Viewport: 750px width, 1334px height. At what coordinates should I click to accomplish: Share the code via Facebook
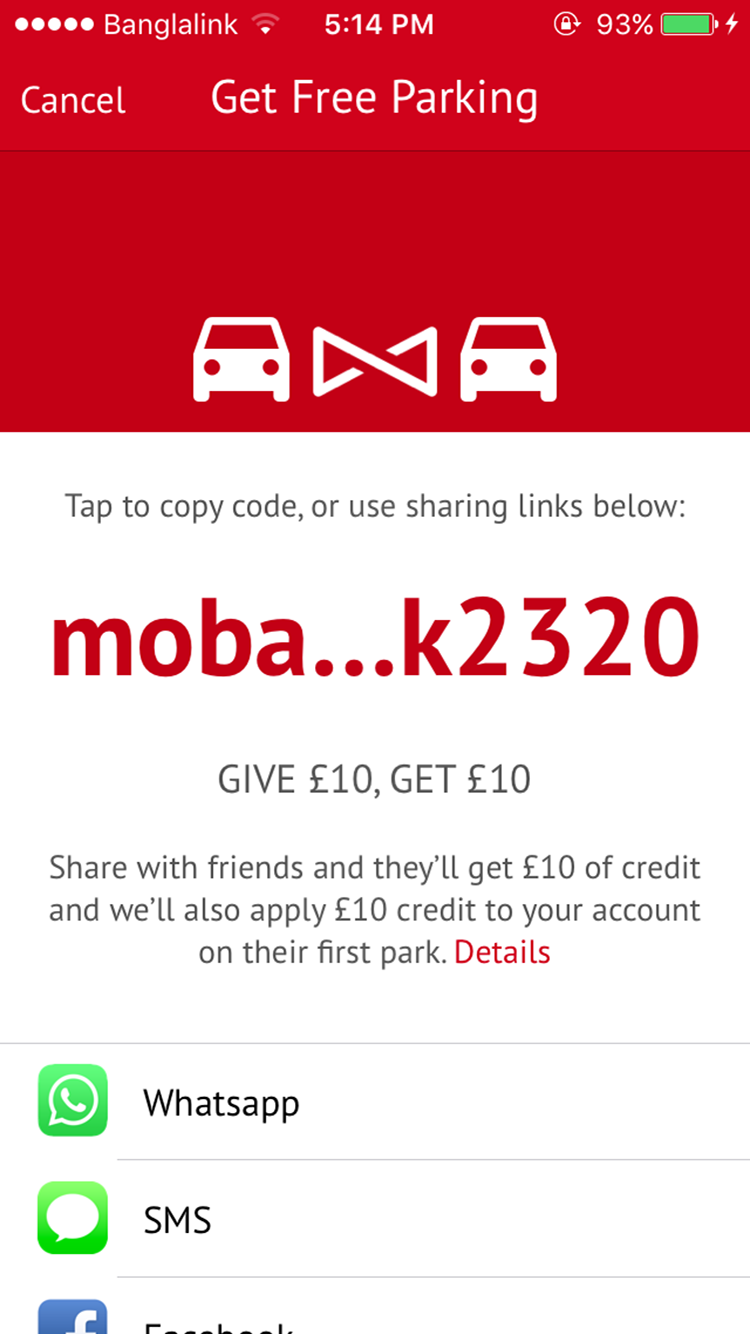pyautogui.click(x=375, y=1318)
